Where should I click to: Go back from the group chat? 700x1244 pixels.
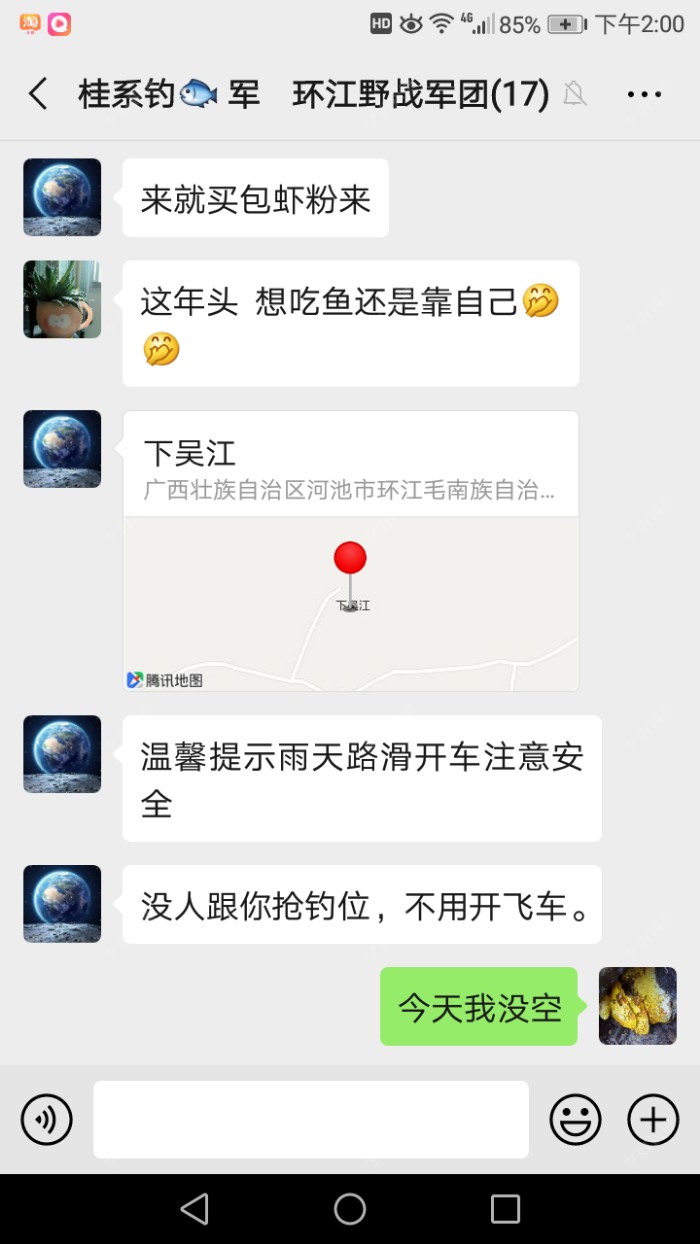38,94
